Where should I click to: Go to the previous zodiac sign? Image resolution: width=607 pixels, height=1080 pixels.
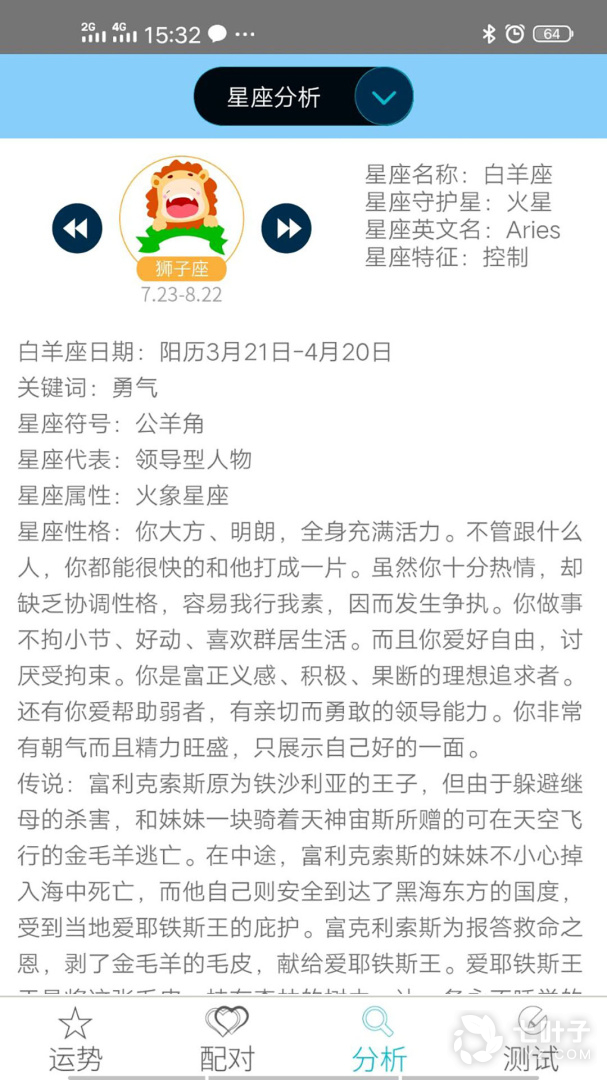[77, 228]
